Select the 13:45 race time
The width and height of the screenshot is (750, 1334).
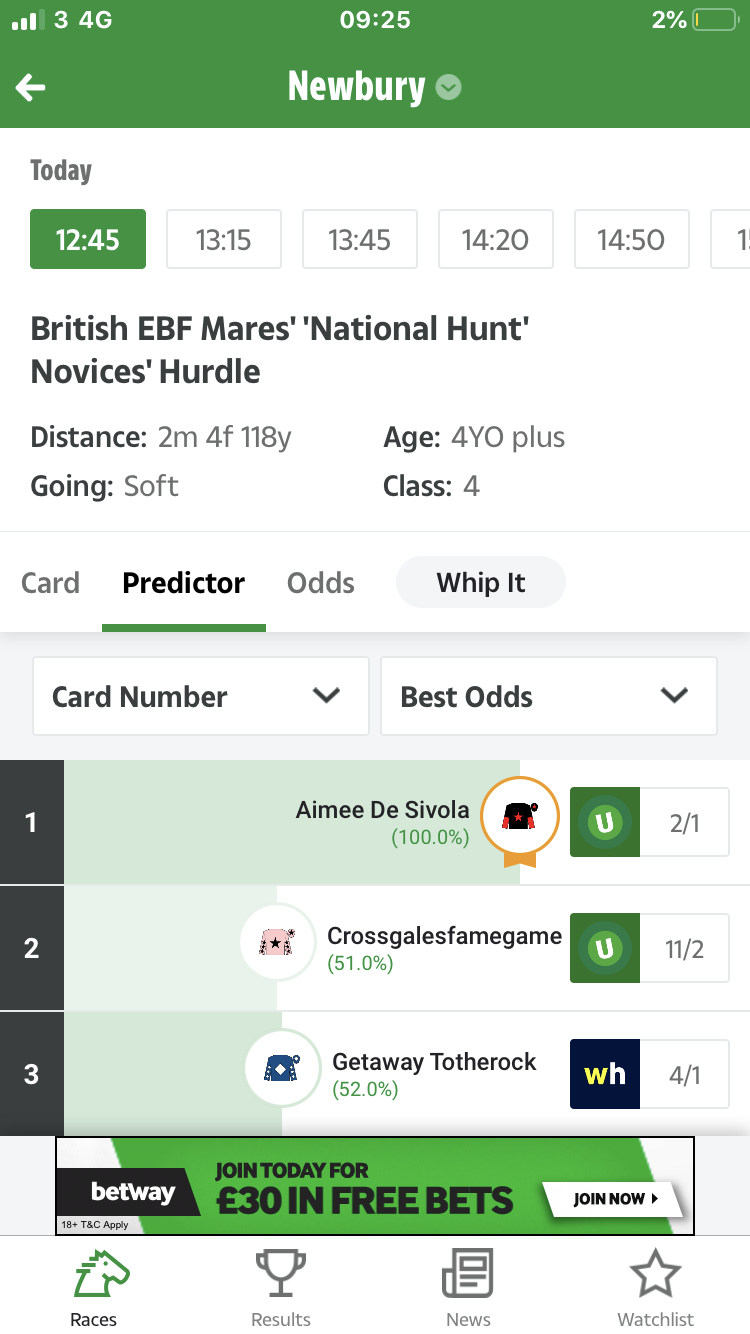point(360,239)
